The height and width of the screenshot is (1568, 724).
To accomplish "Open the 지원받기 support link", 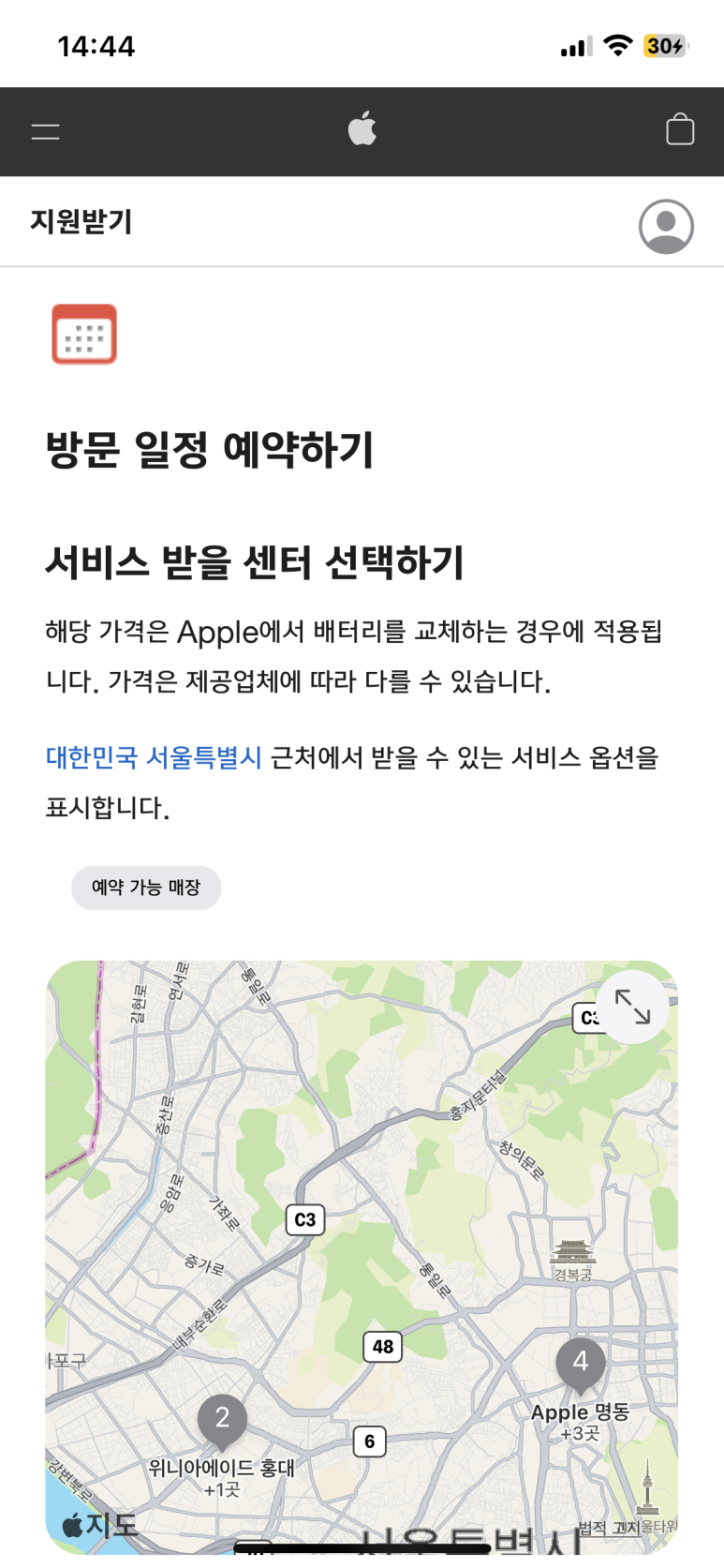I will click(x=81, y=222).
